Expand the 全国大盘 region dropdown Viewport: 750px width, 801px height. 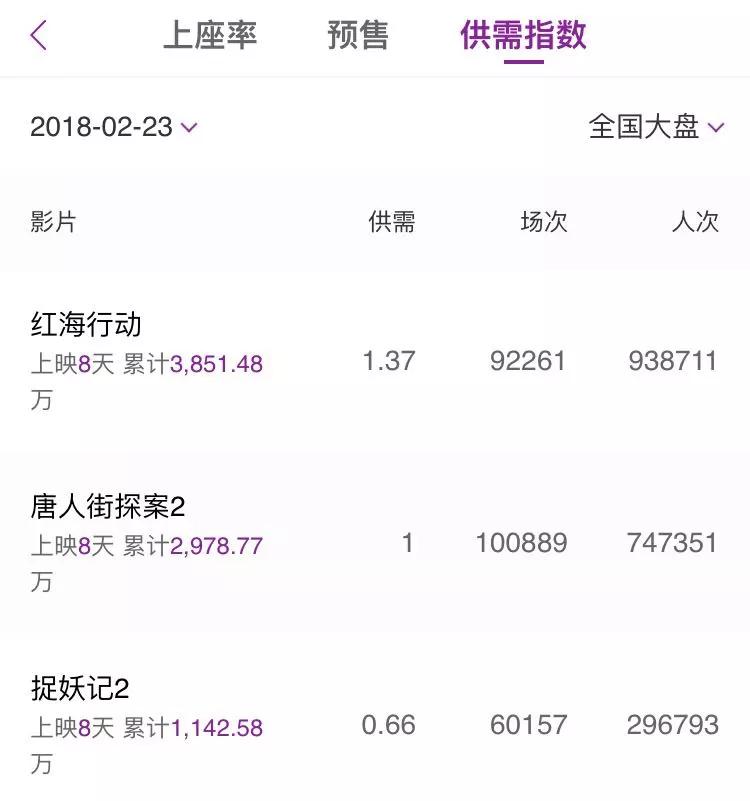pyautogui.click(x=656, y=127)
